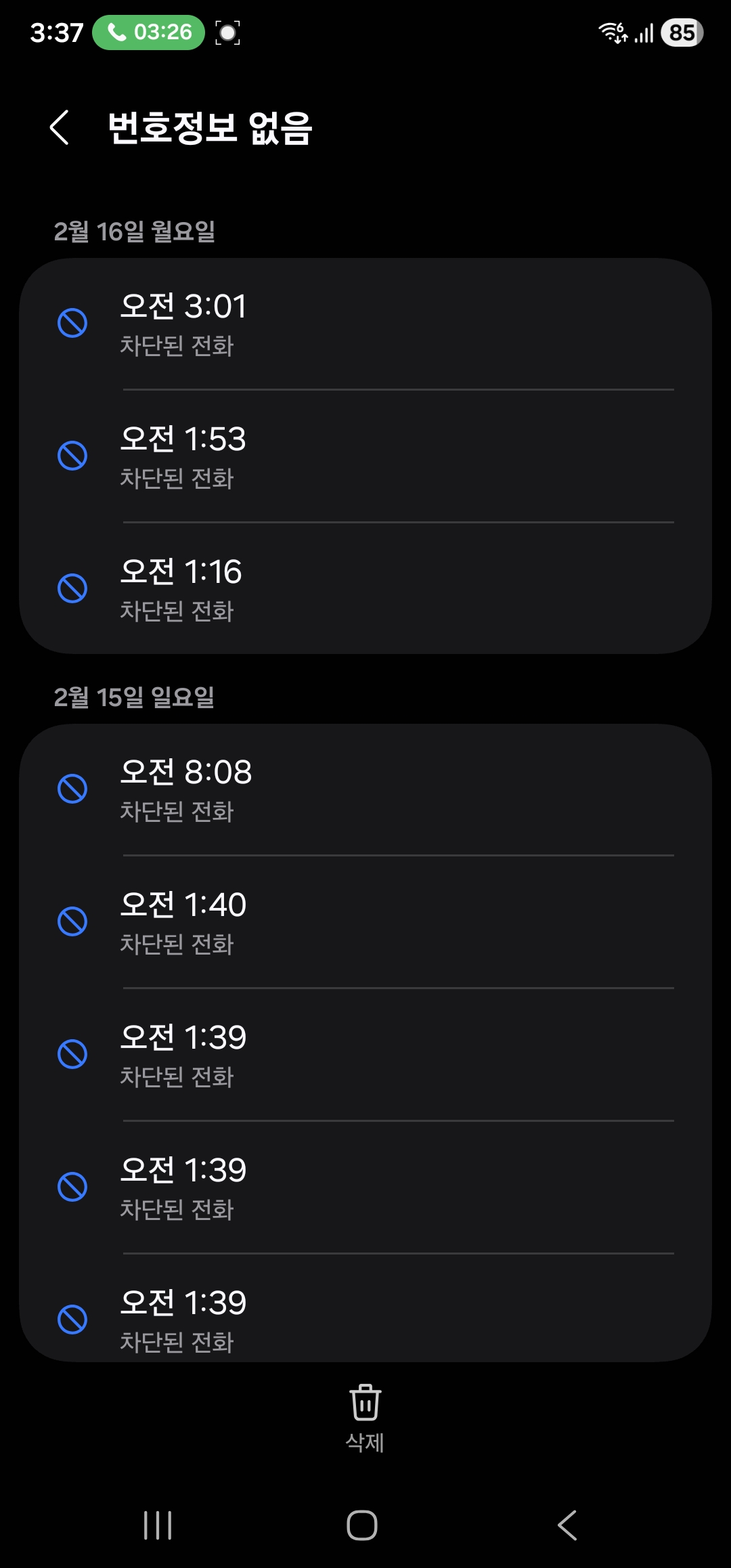The width and height of the screenshot is (731, 1568).
Task: Return to the ongoing call via green chip
Action: [149, 32]
